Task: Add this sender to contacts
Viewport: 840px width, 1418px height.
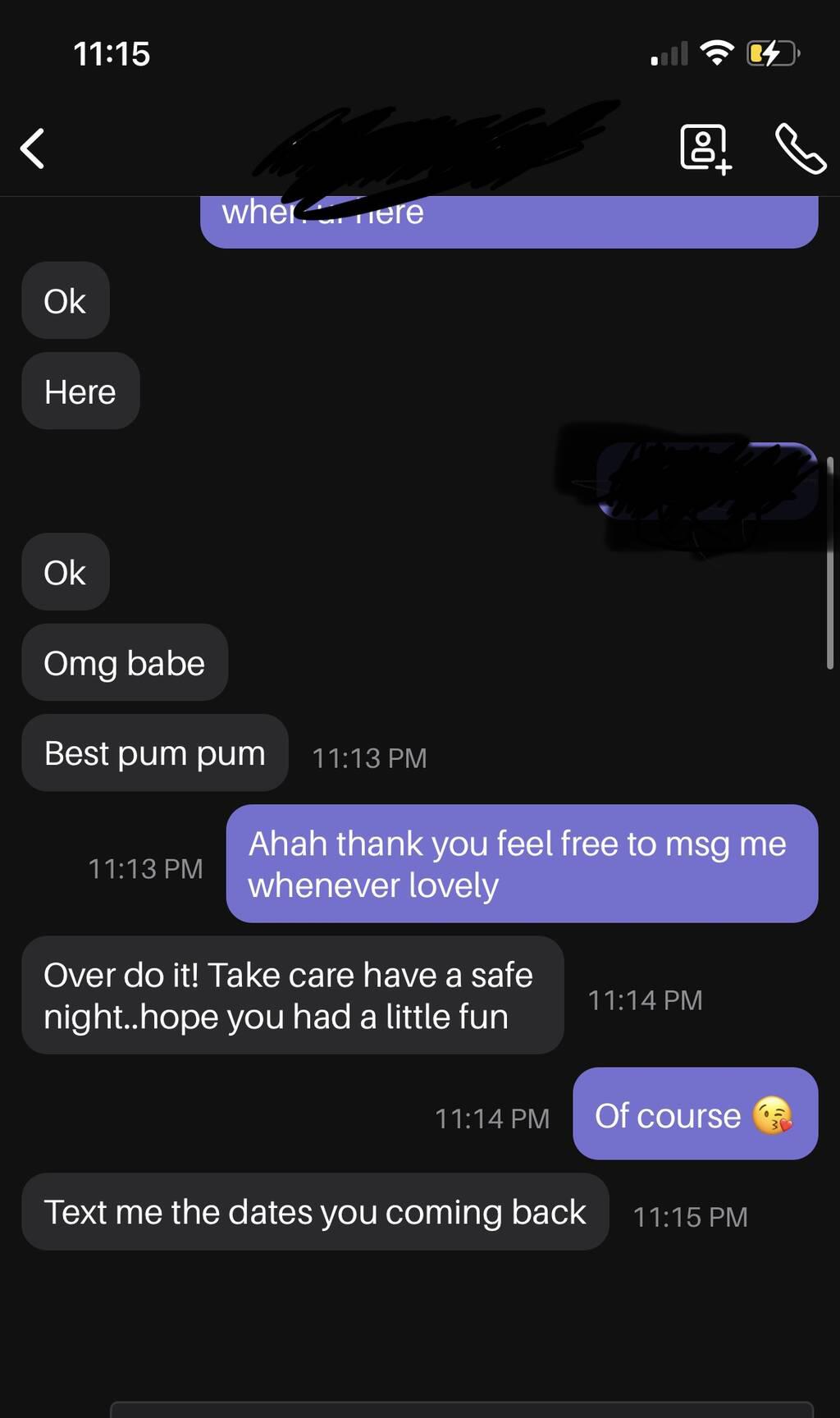Action: click(x=705, y=149)
